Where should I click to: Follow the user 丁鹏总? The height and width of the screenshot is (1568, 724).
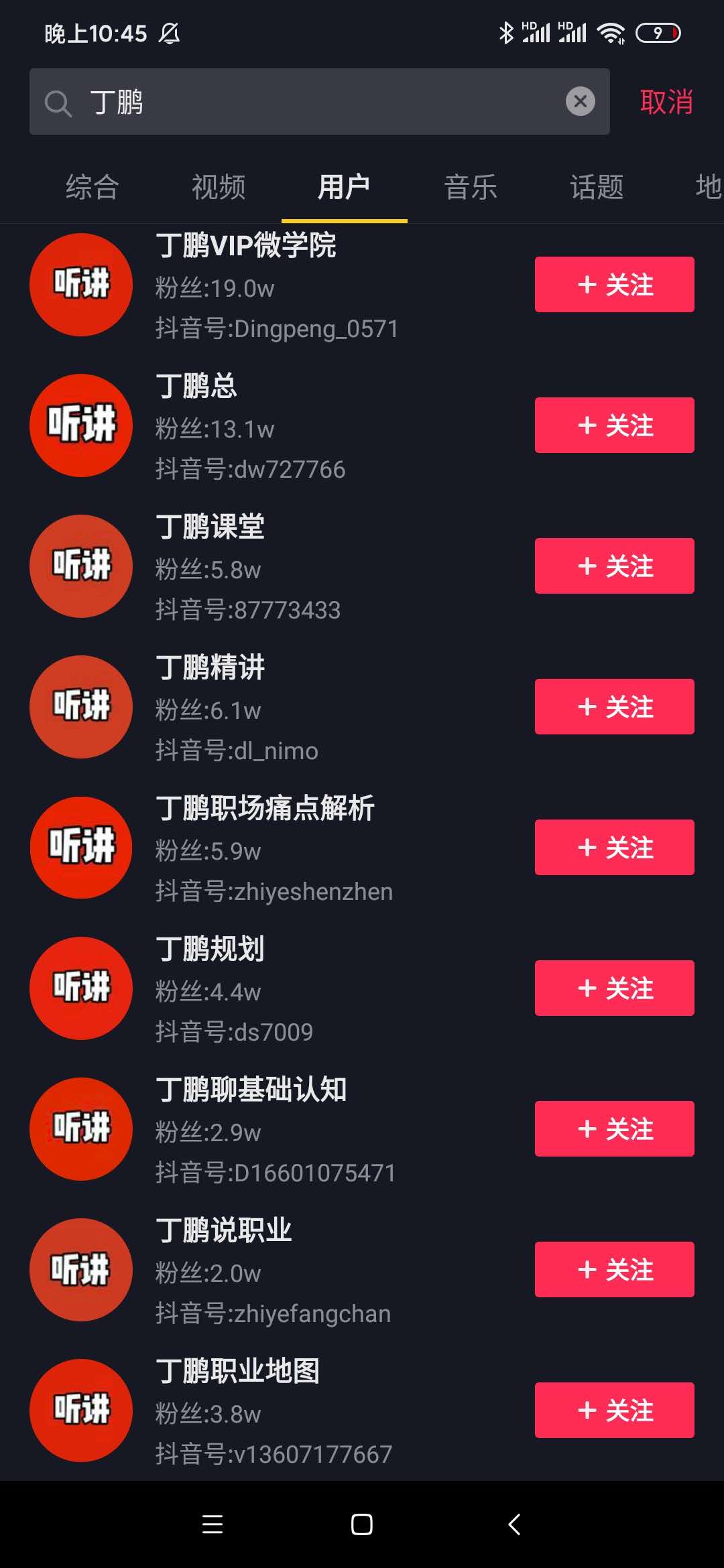click(614, 426)
